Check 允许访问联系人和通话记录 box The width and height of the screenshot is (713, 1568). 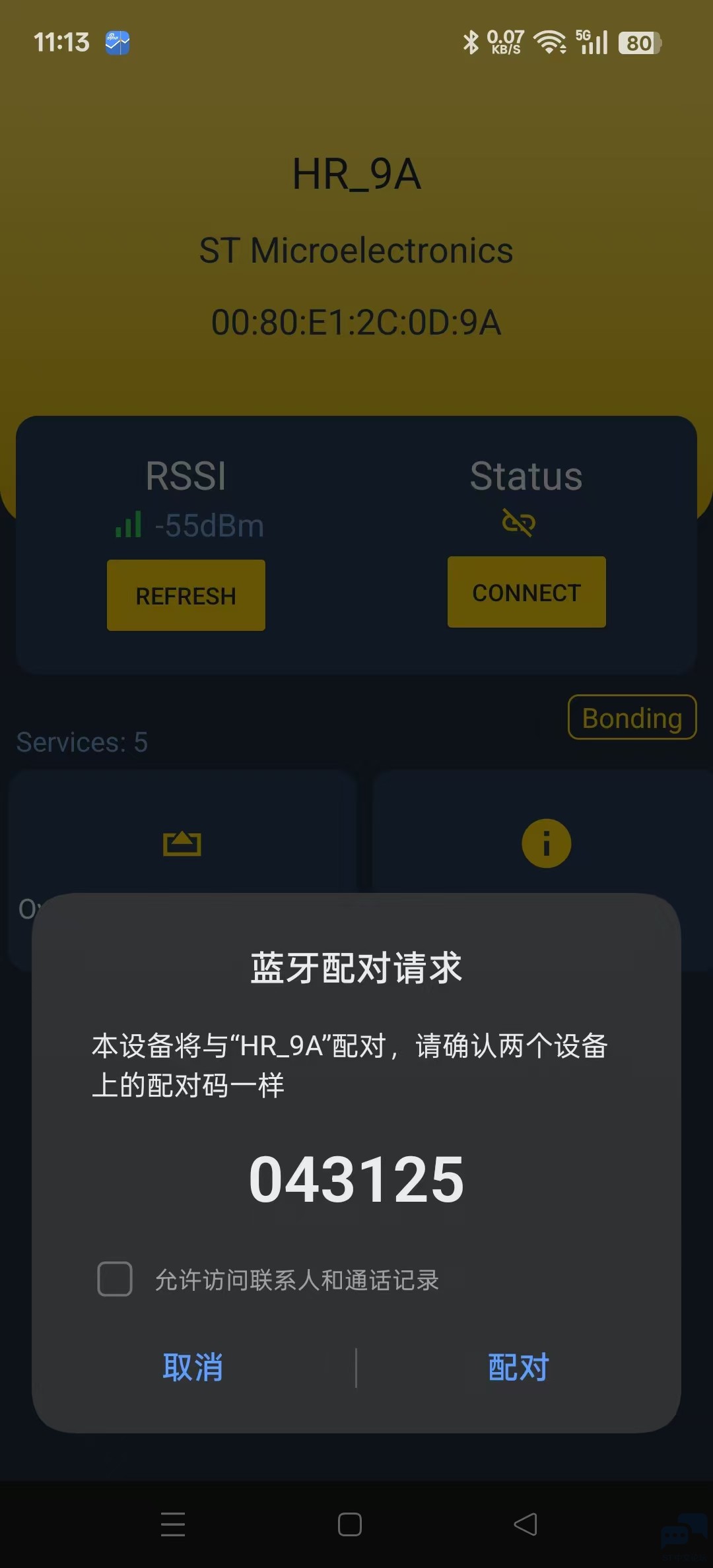(x=115, y=1279)
